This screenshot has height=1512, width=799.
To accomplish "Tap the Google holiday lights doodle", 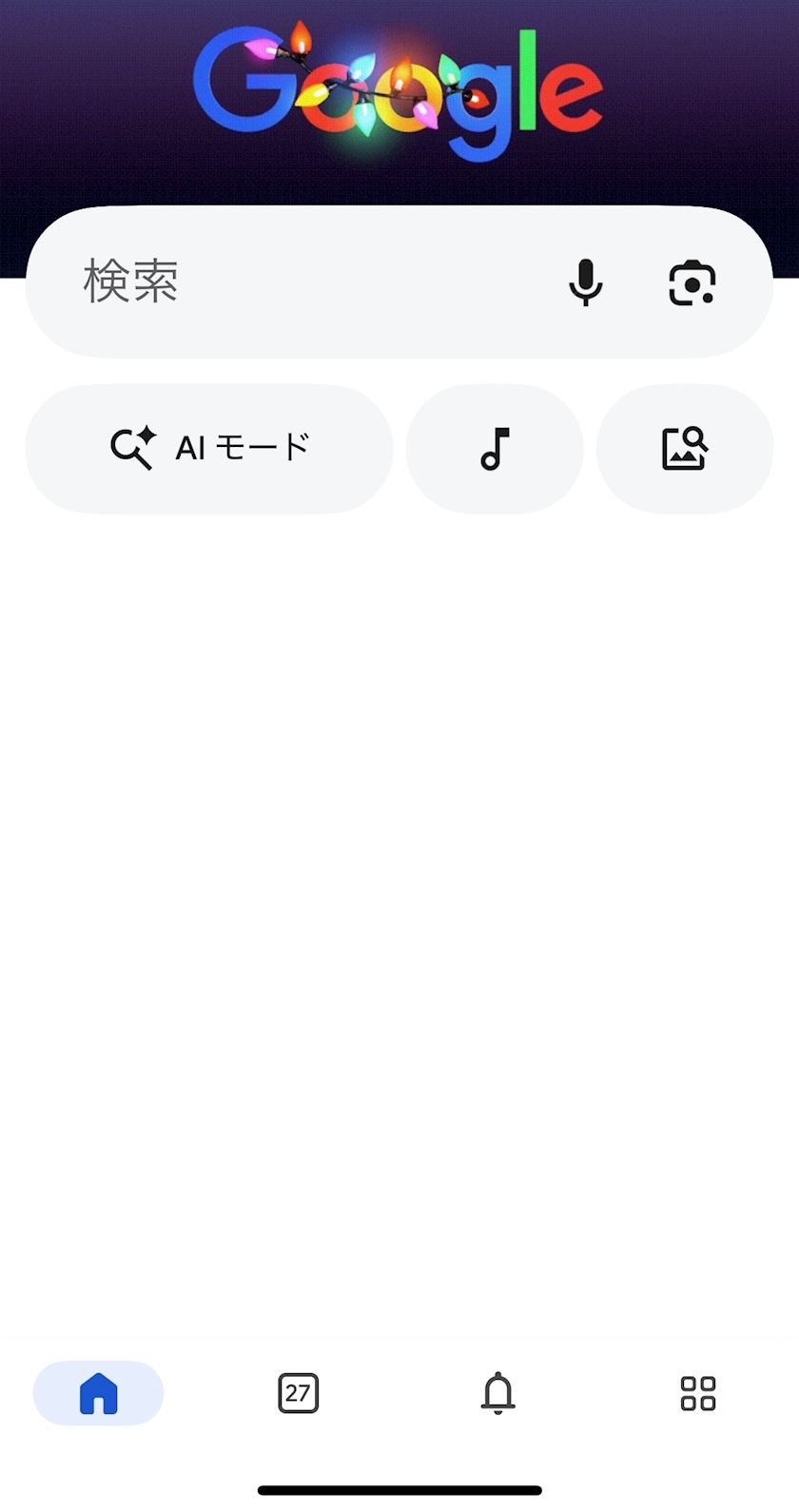I will point(398,91).
